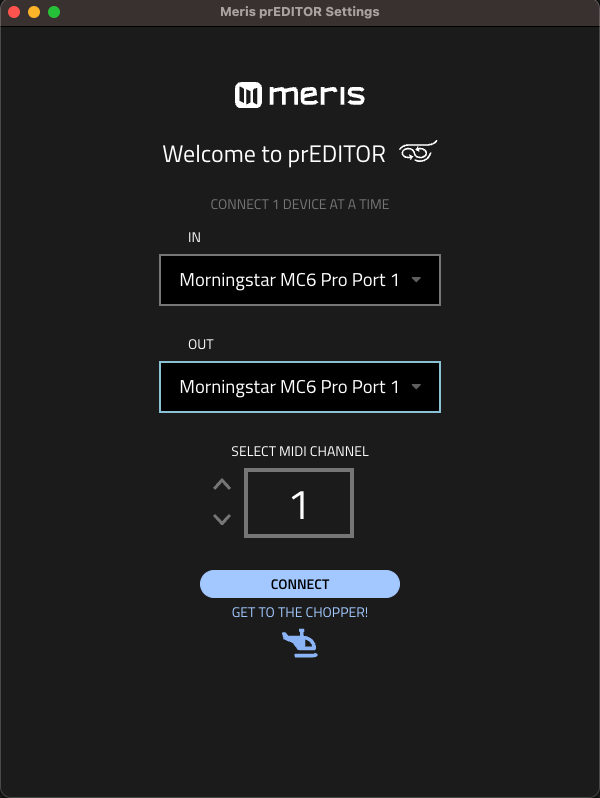Open the GET TO THE CHOPPER link
This screenshot has height=798, width=600.
pyautogui.click(x=299, y=612)
